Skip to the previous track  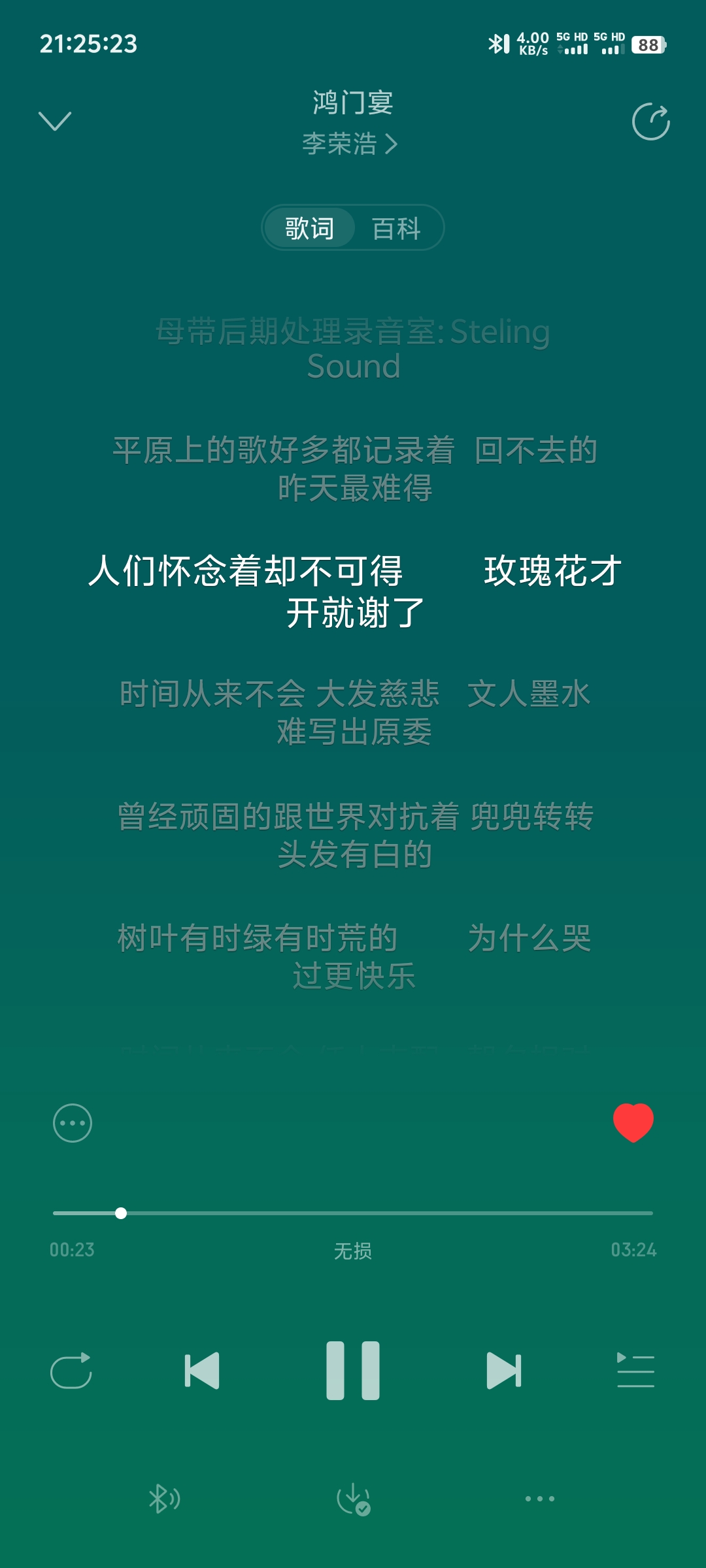coord(202,1371)
